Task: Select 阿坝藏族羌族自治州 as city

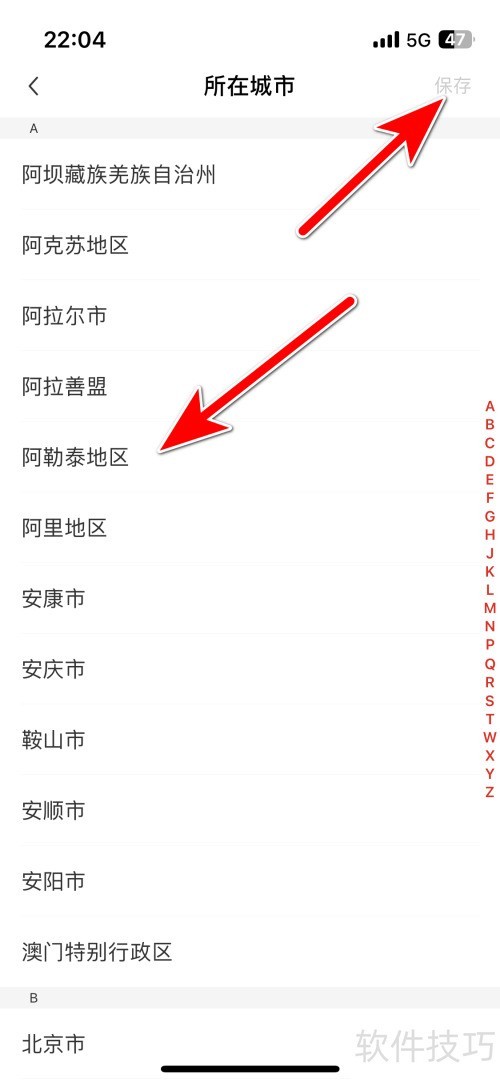Action: click(x=250, y=175)
